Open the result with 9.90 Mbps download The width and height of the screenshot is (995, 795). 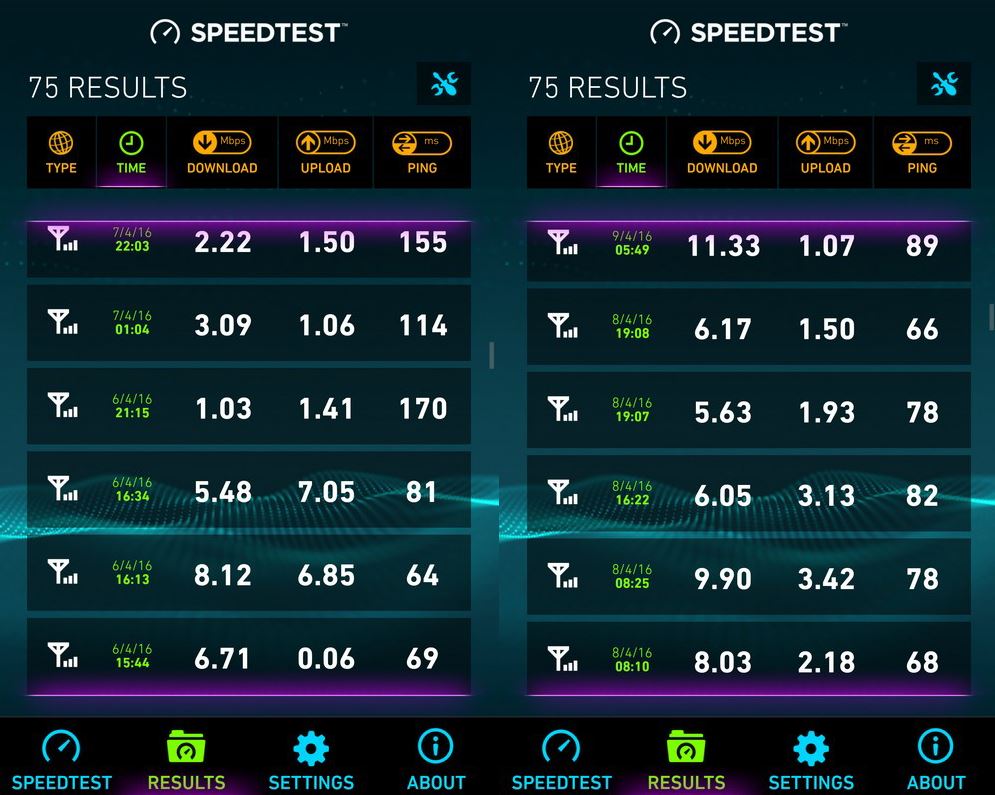pyautogui.click(x=748, y=578)
